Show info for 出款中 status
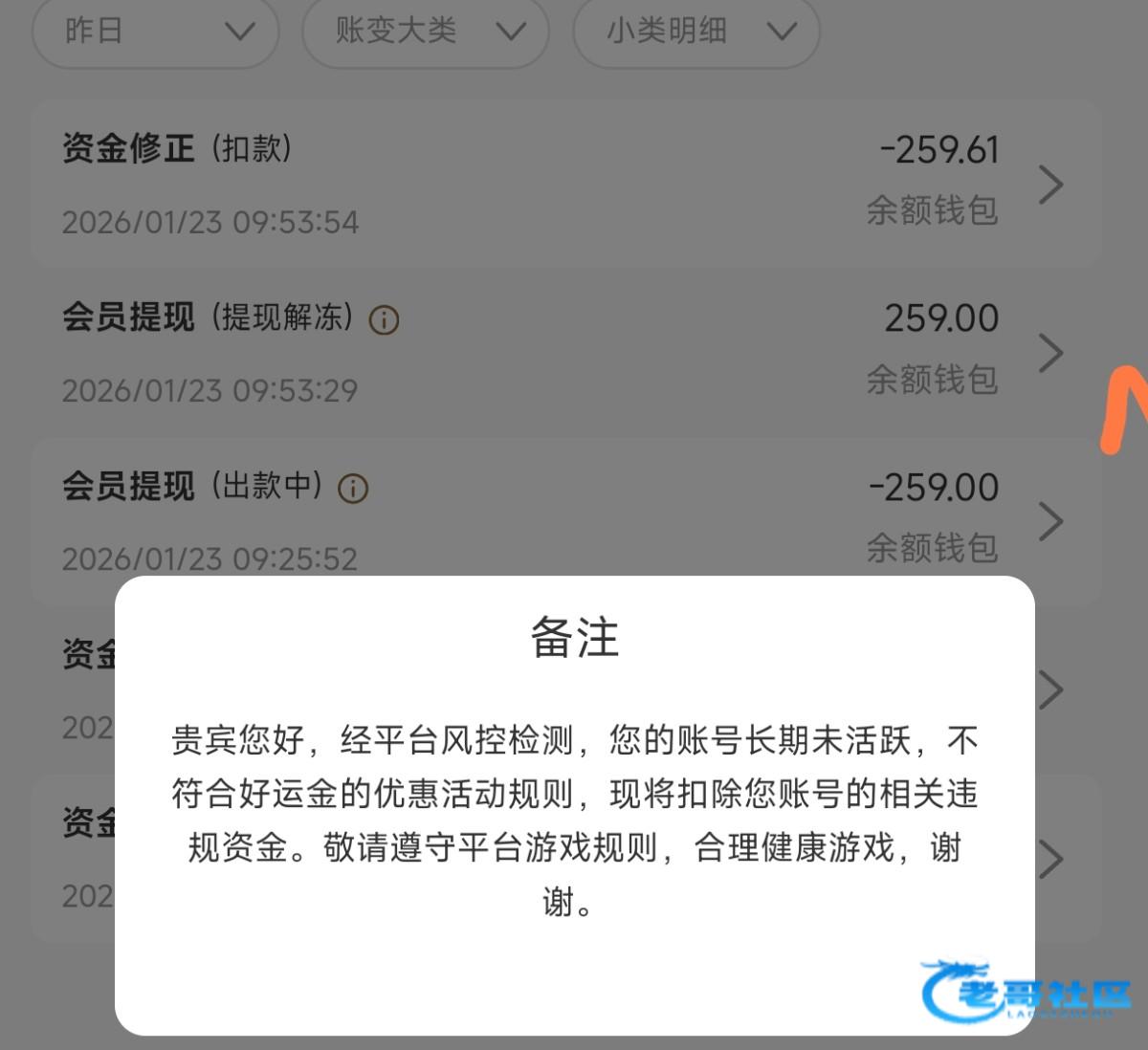The width and height of the screenshot is (1148, 1050). tap(353, 489)
